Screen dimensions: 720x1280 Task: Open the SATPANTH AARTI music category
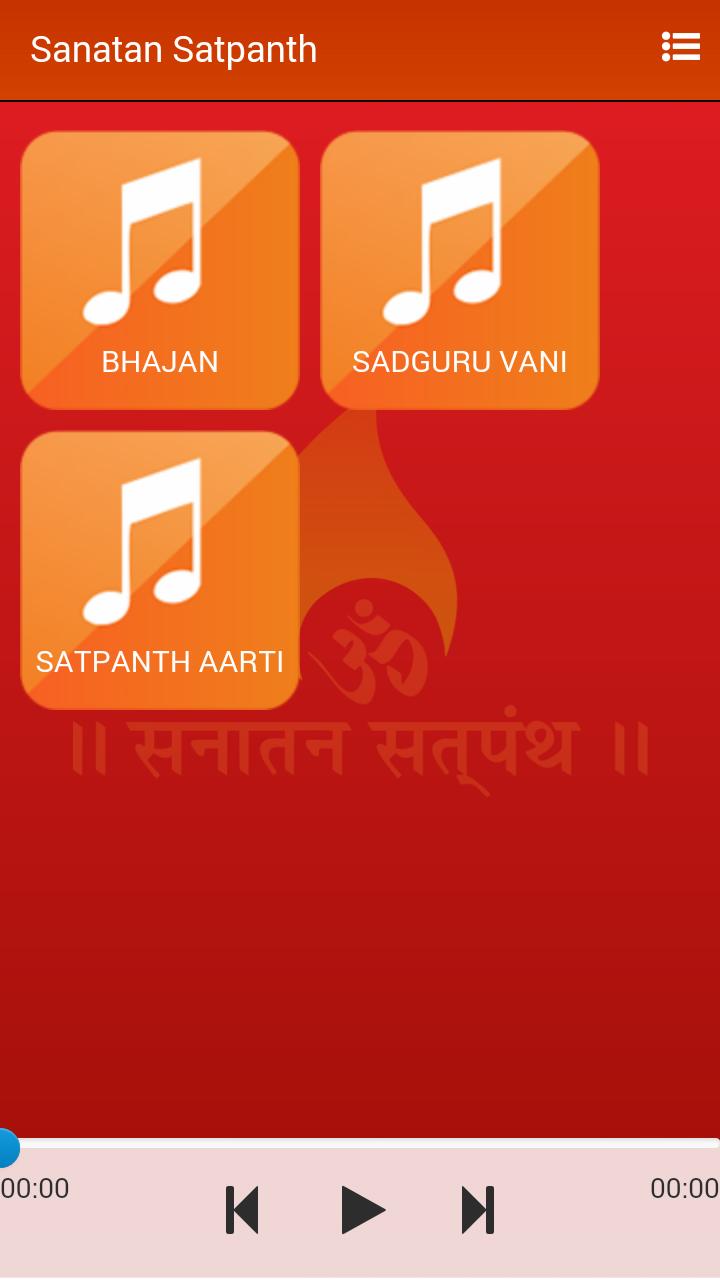pos(159,570)
